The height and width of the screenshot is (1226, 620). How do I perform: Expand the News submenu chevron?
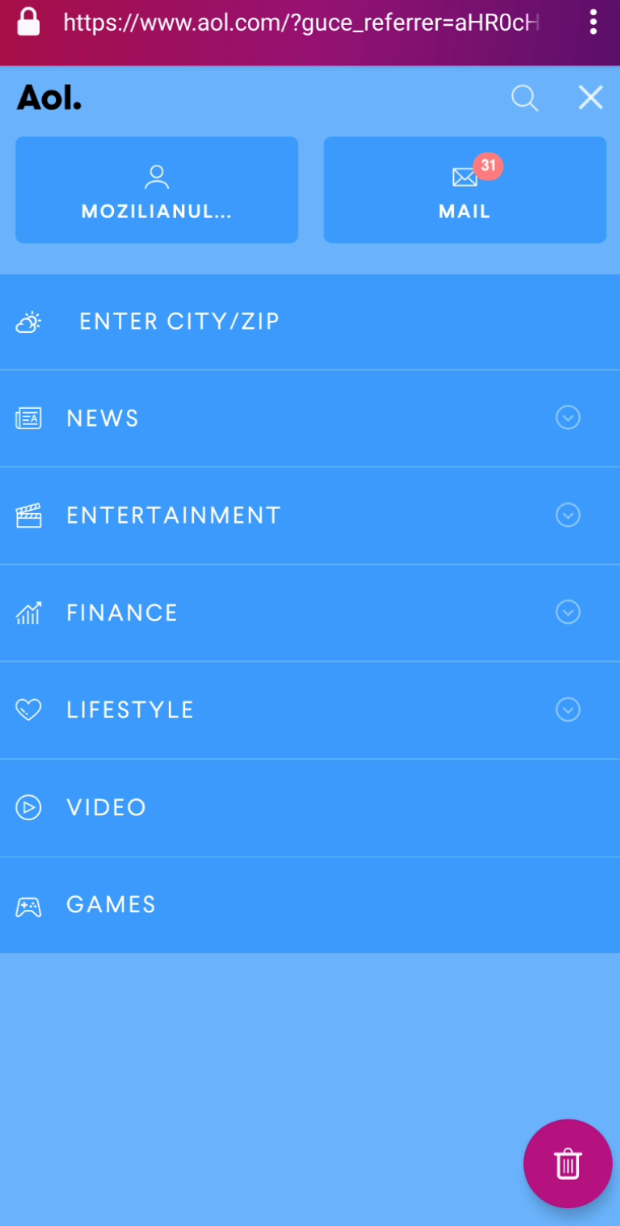coord(568,418)
